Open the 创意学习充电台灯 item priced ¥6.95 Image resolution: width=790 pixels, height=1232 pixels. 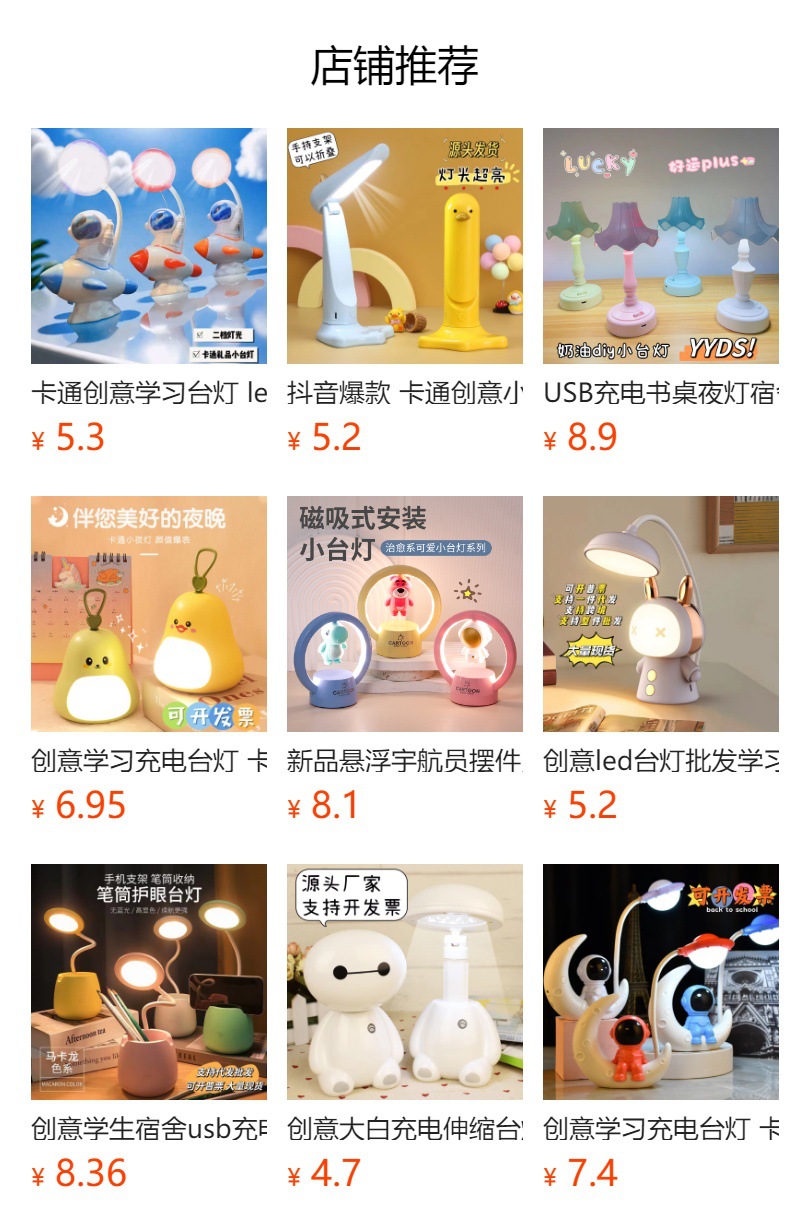[x=149, y=661]
